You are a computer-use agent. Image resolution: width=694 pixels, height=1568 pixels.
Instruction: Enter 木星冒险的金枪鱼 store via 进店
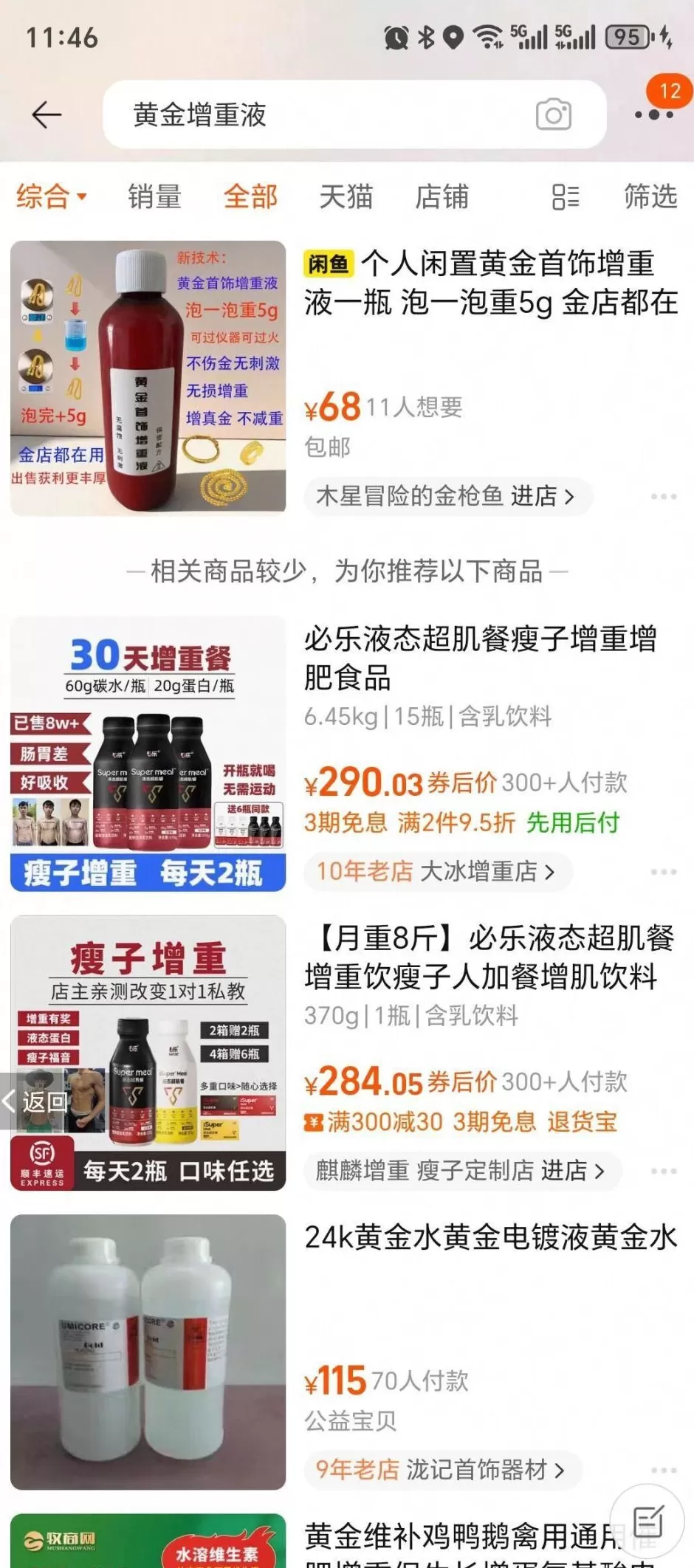pos(449,496)
